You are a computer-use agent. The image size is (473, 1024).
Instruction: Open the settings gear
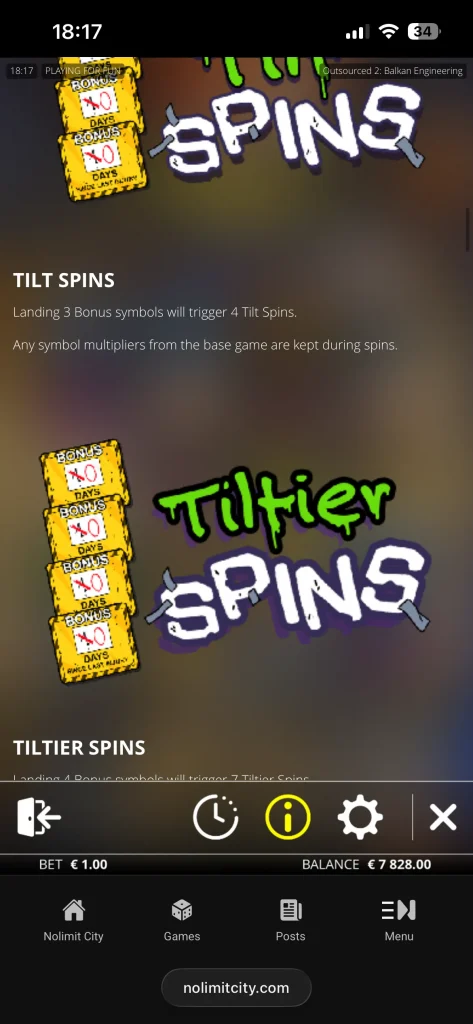(x=360, y=817)
